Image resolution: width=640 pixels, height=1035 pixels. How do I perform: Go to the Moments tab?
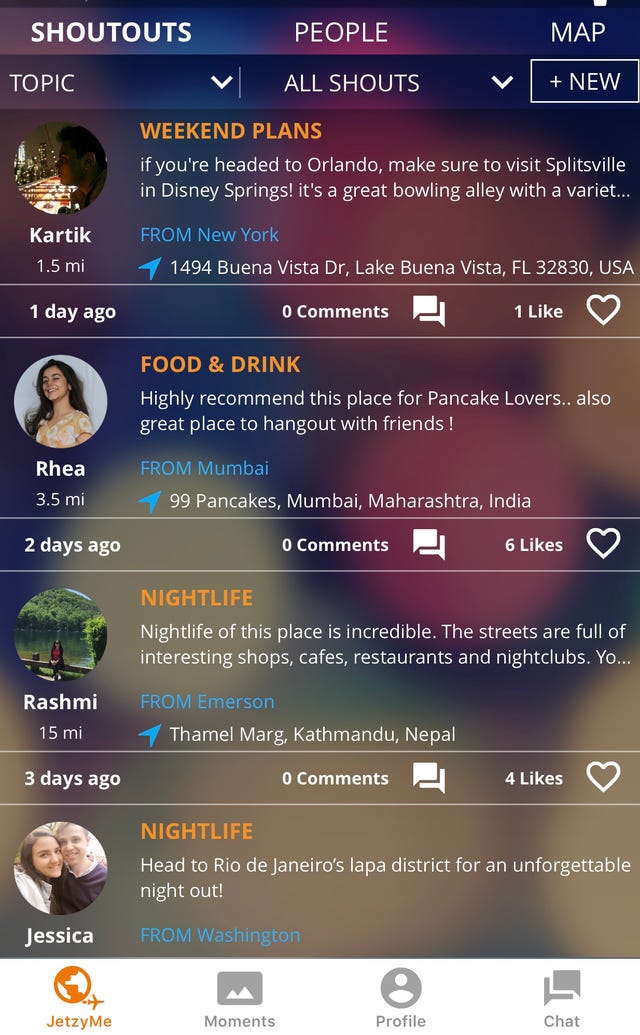pos(239,999)
